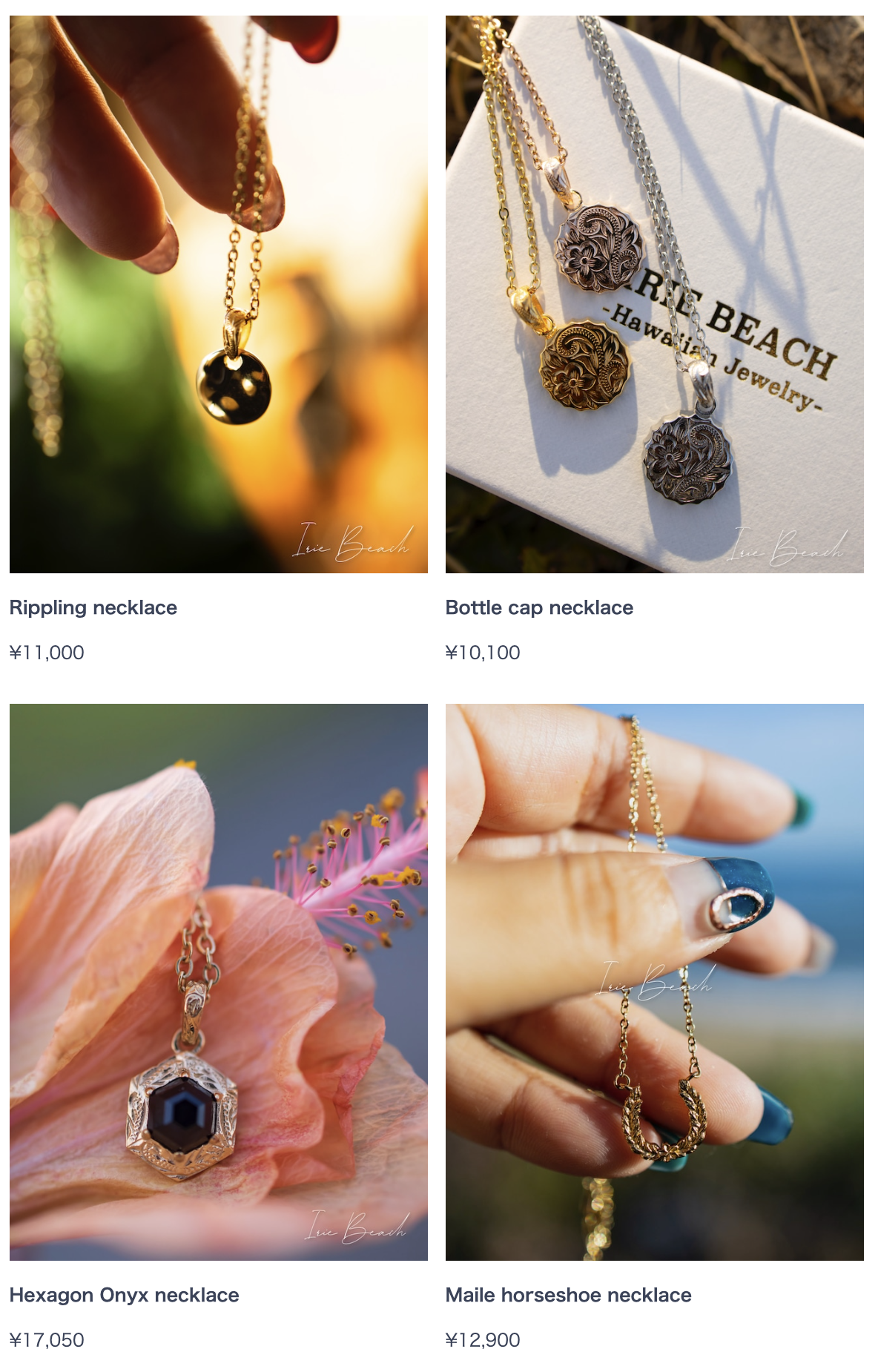This screenshot has height=1372, width=878.
Task: Open the Rippling necklace product photo
Action: pyautogui.click(x=218, y=294)
